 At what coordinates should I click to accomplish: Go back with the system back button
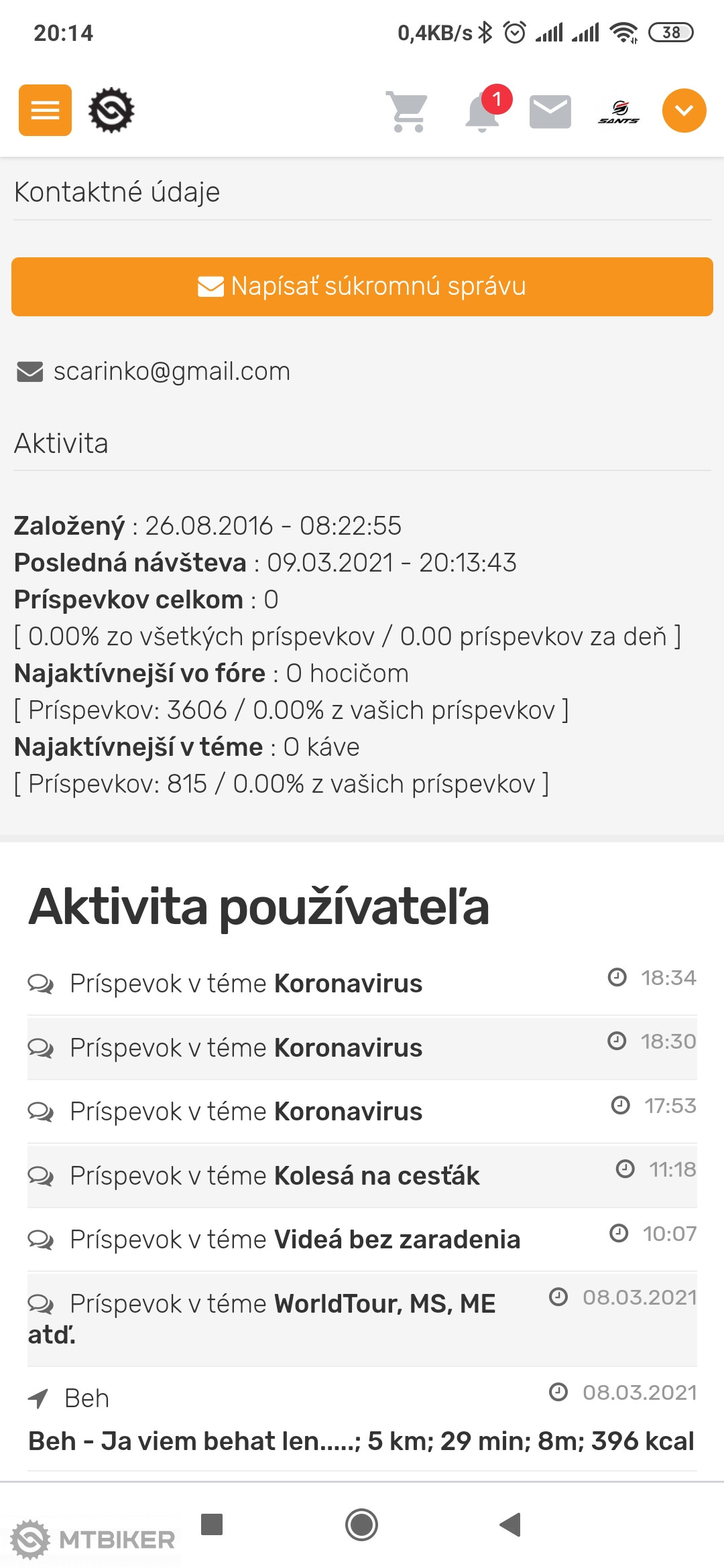tap(511, 1524)
